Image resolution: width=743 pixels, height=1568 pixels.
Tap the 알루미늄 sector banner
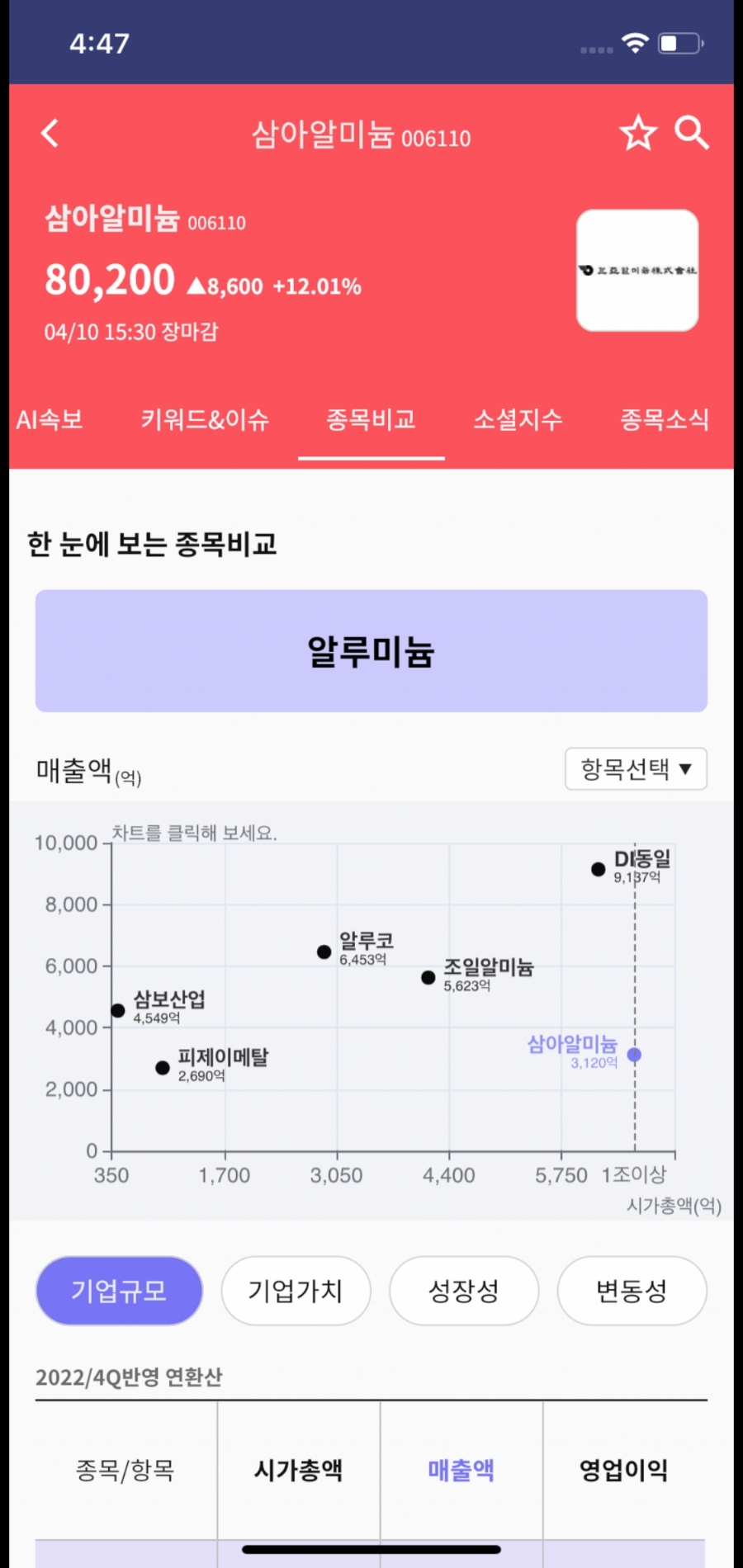371,650
